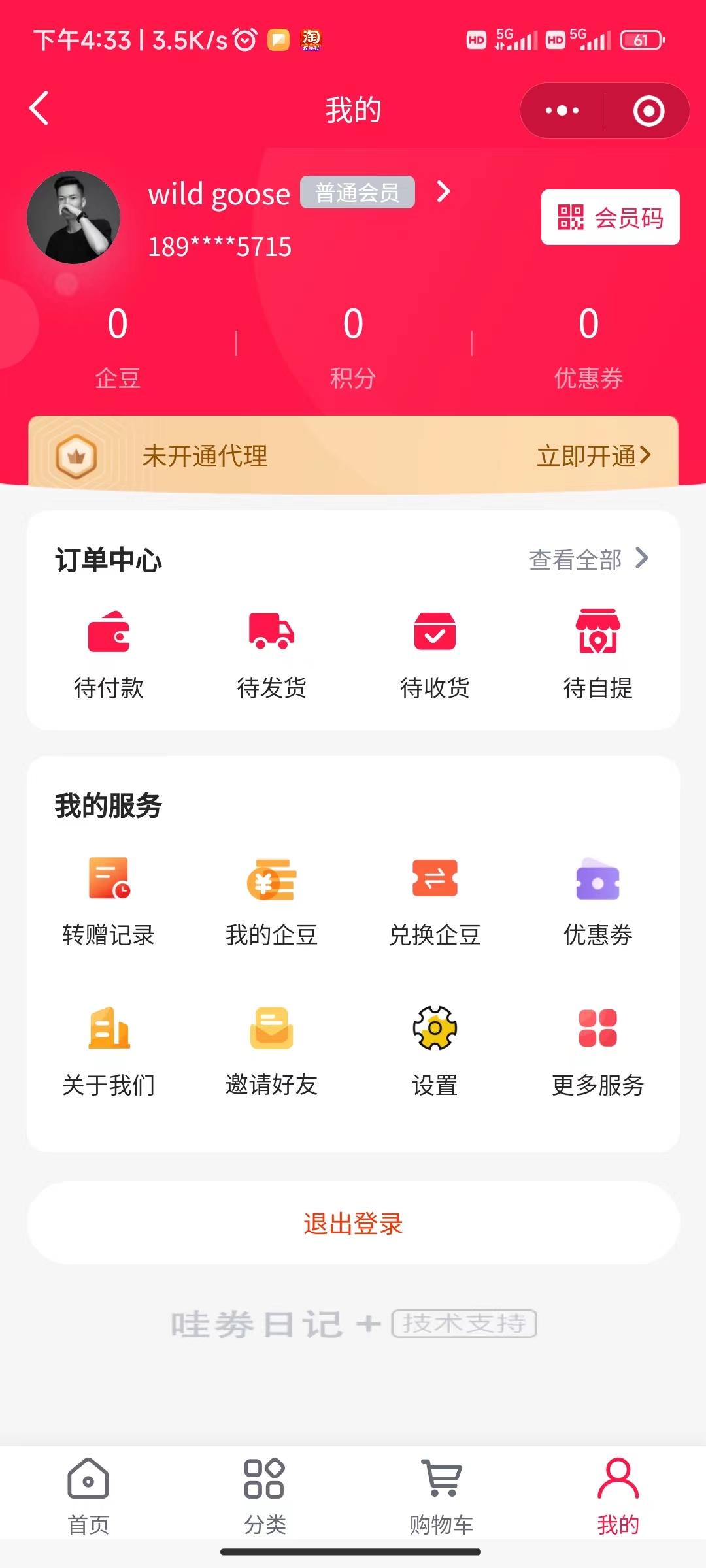Open 待付款 pending payment orders
706x1568 pixels.
point(109,653)
